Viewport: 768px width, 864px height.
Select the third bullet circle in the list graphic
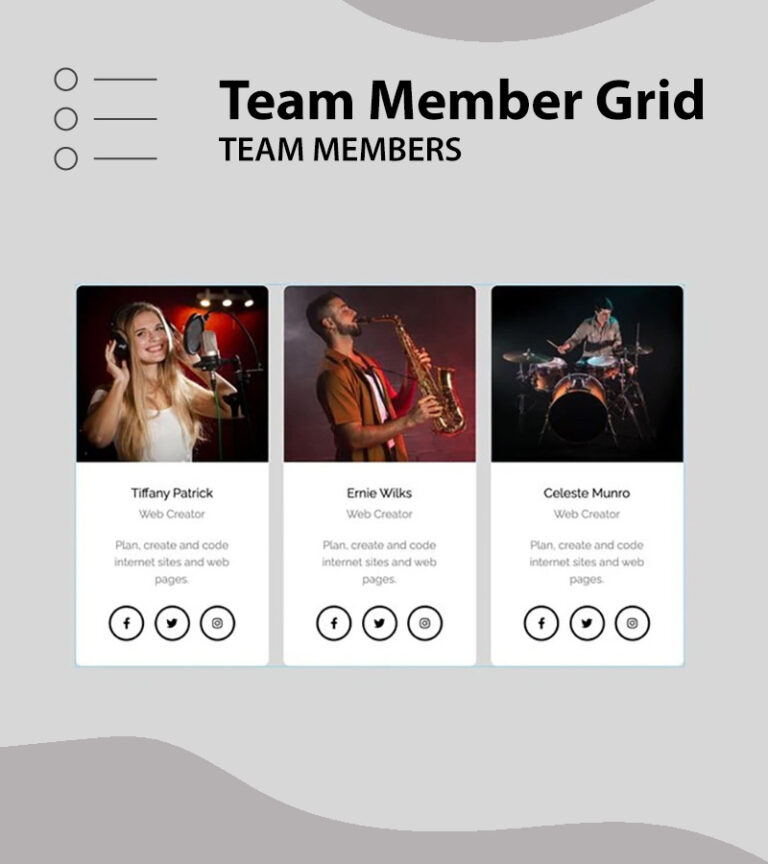[67, 155]
